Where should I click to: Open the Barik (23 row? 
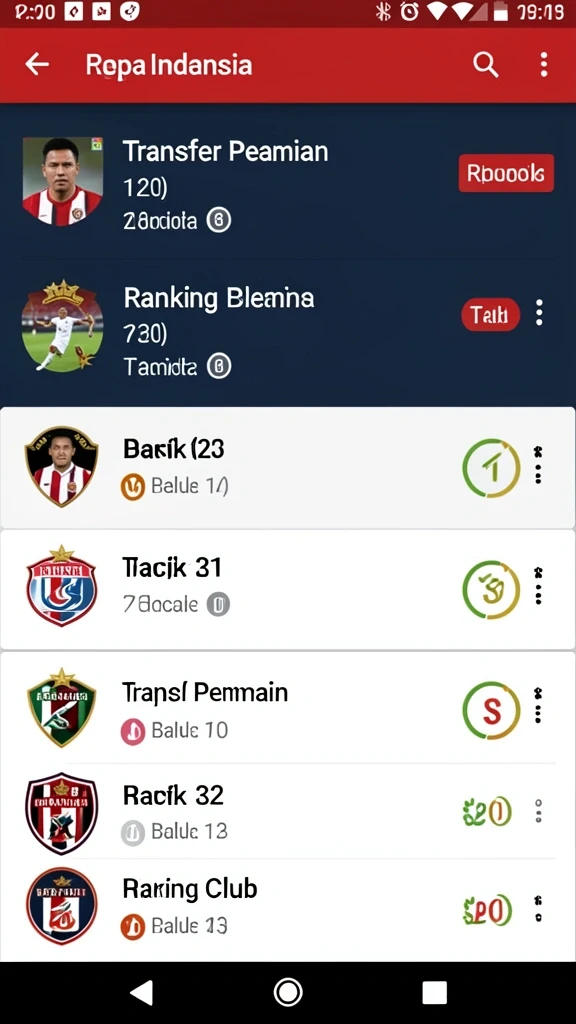287,468
